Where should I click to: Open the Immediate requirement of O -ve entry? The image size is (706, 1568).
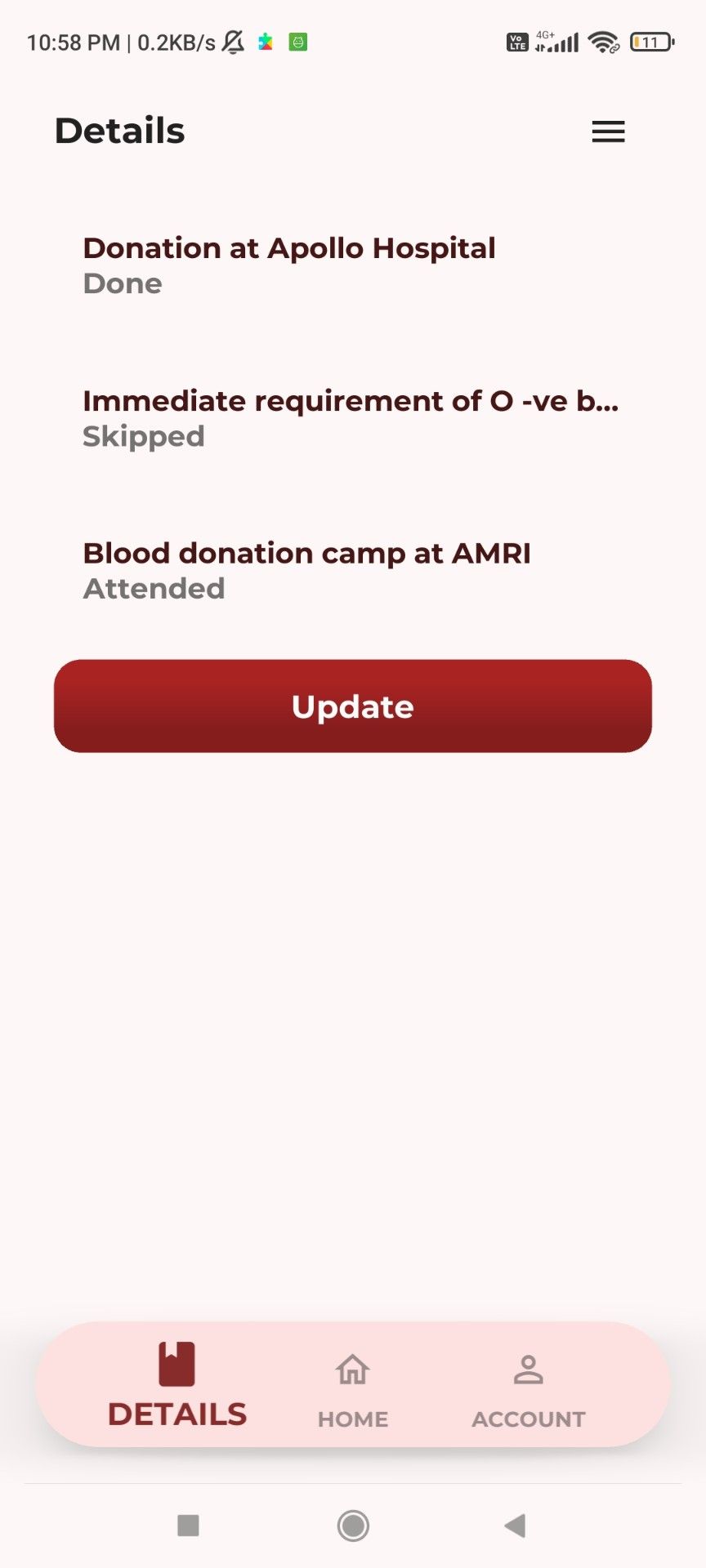pos(351,417)
